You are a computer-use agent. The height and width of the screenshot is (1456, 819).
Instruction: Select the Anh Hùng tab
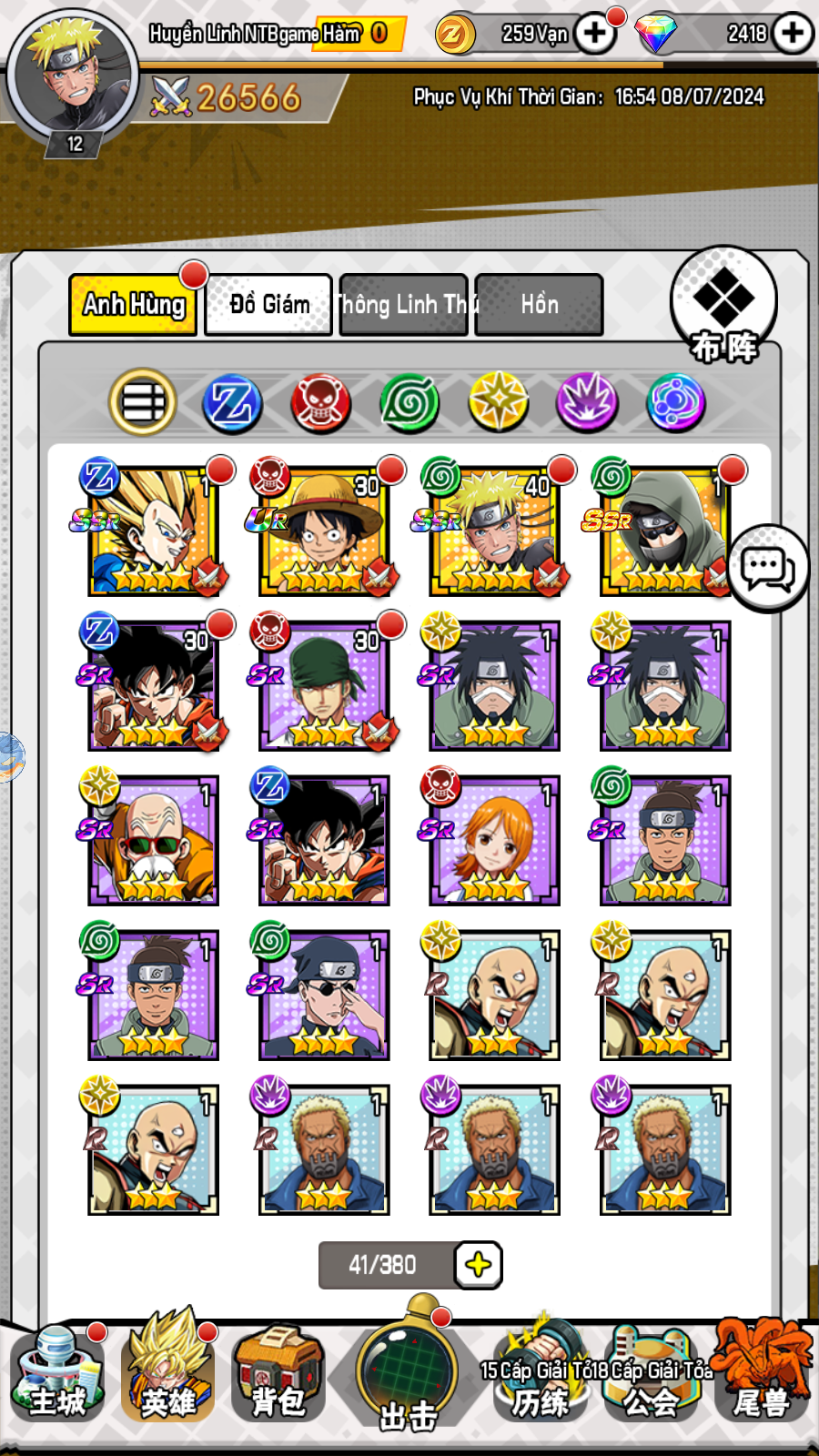click(134, 305)
